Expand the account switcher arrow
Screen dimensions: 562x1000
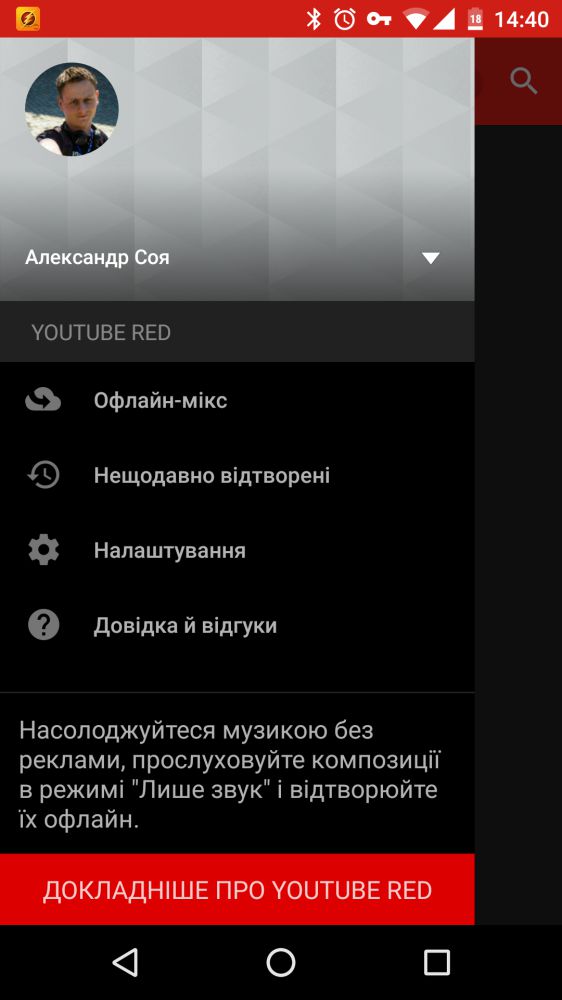pyautogui.click(x=431, y=258)
